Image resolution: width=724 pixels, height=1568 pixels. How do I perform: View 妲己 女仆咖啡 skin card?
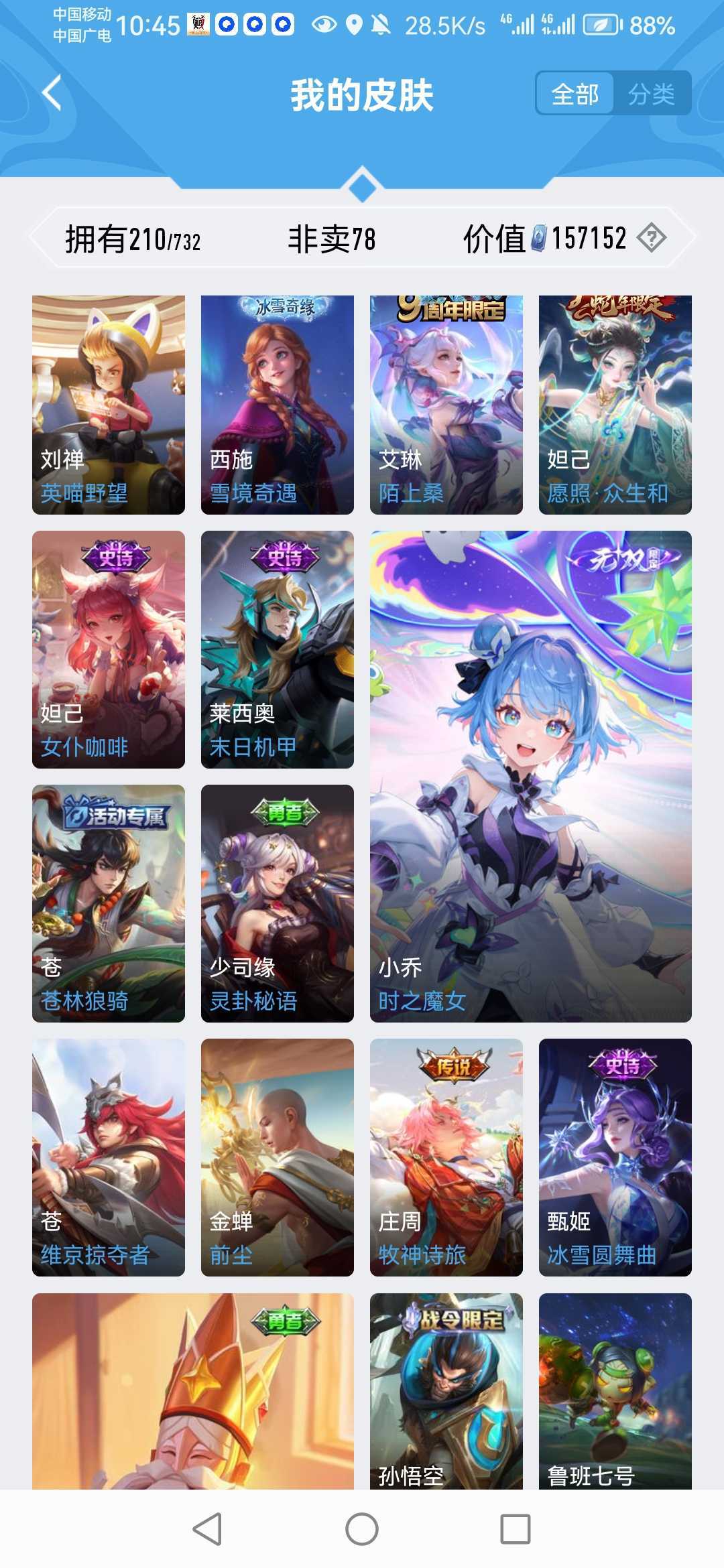[x=109, y=649]
